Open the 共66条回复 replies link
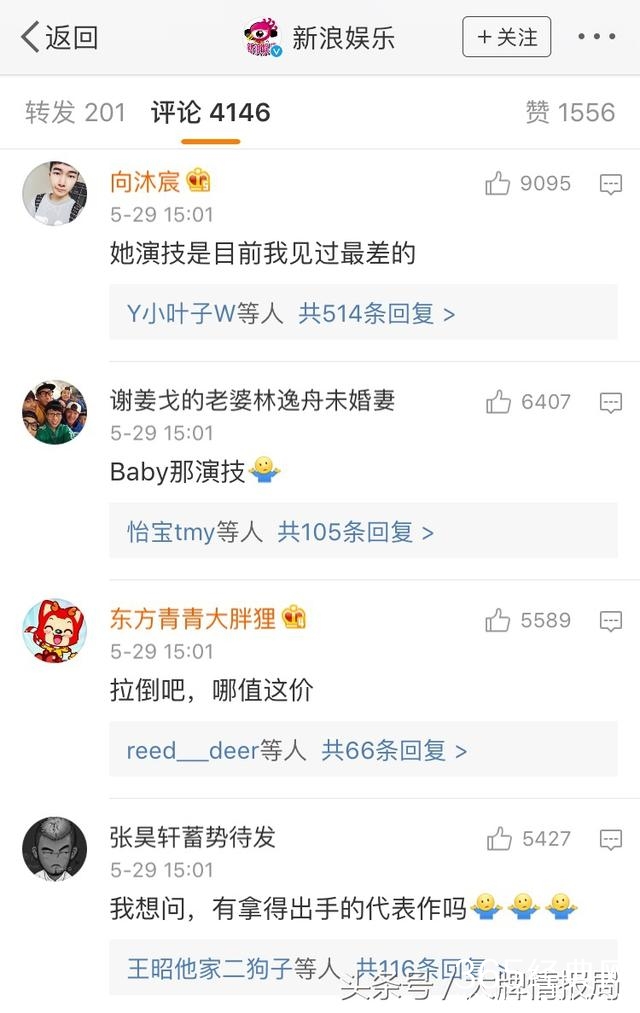 point(394,750)
